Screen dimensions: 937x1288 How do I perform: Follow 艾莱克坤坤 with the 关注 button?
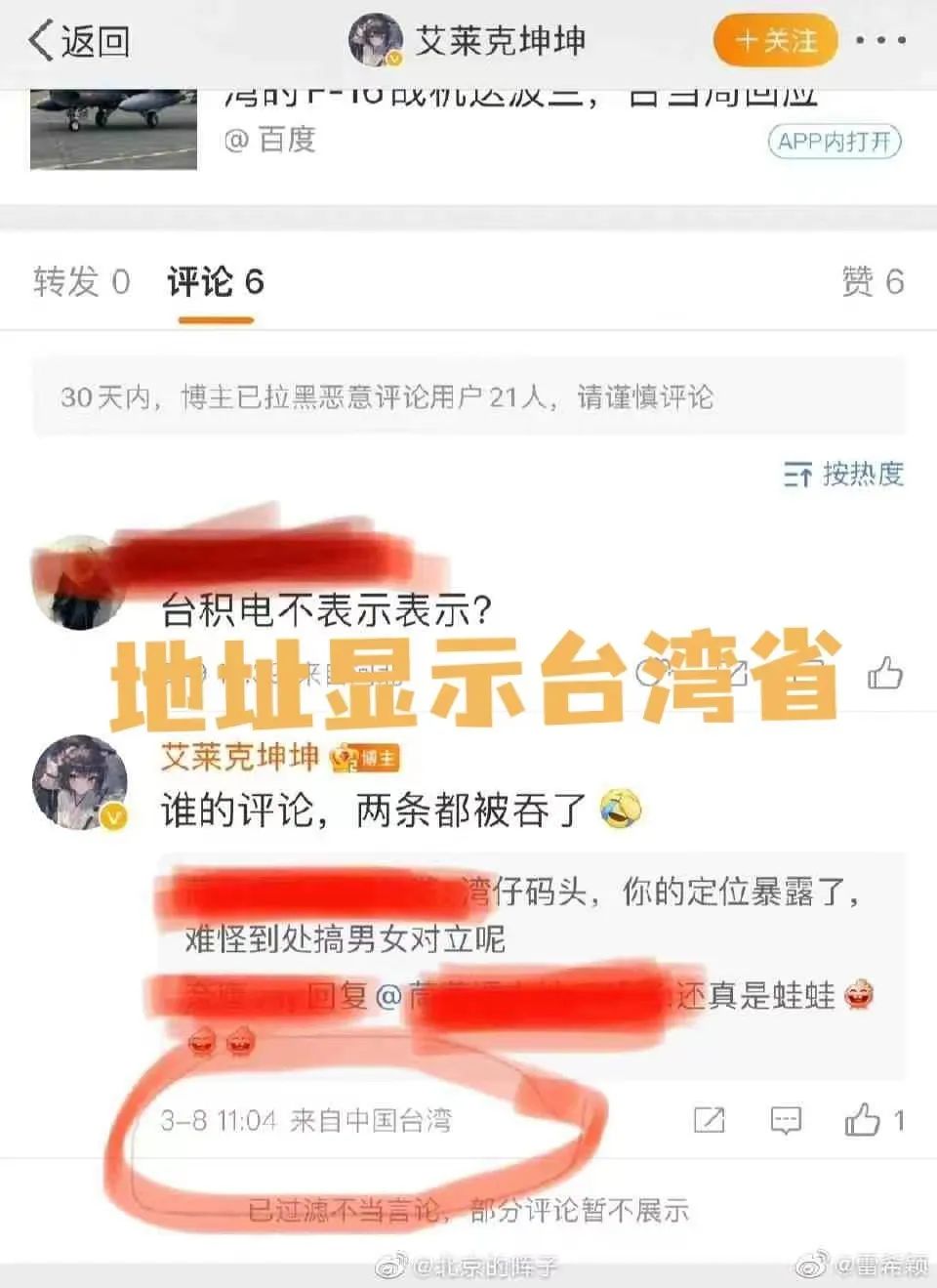tap(776, 41)
